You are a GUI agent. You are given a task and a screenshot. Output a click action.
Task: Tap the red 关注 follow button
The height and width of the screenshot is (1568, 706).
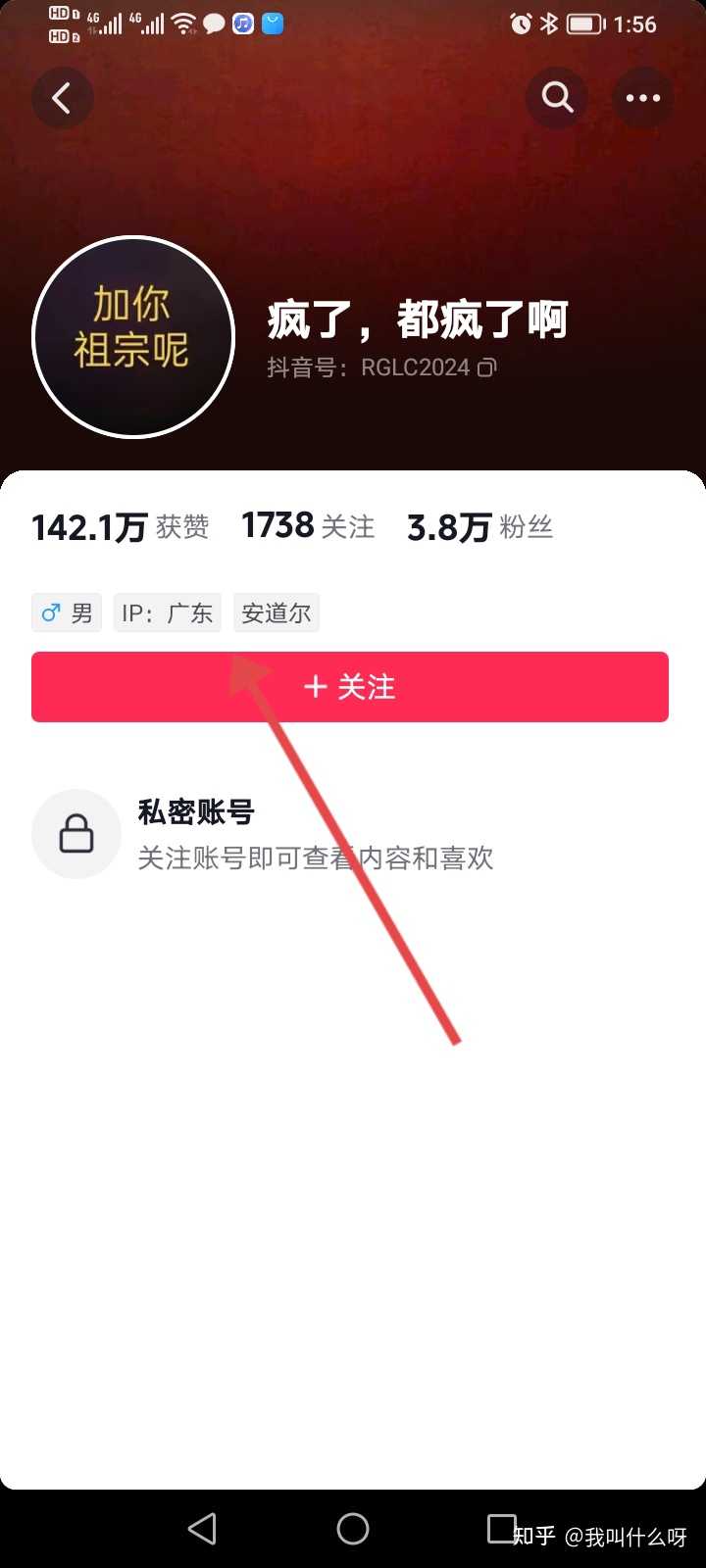point(350,687)
